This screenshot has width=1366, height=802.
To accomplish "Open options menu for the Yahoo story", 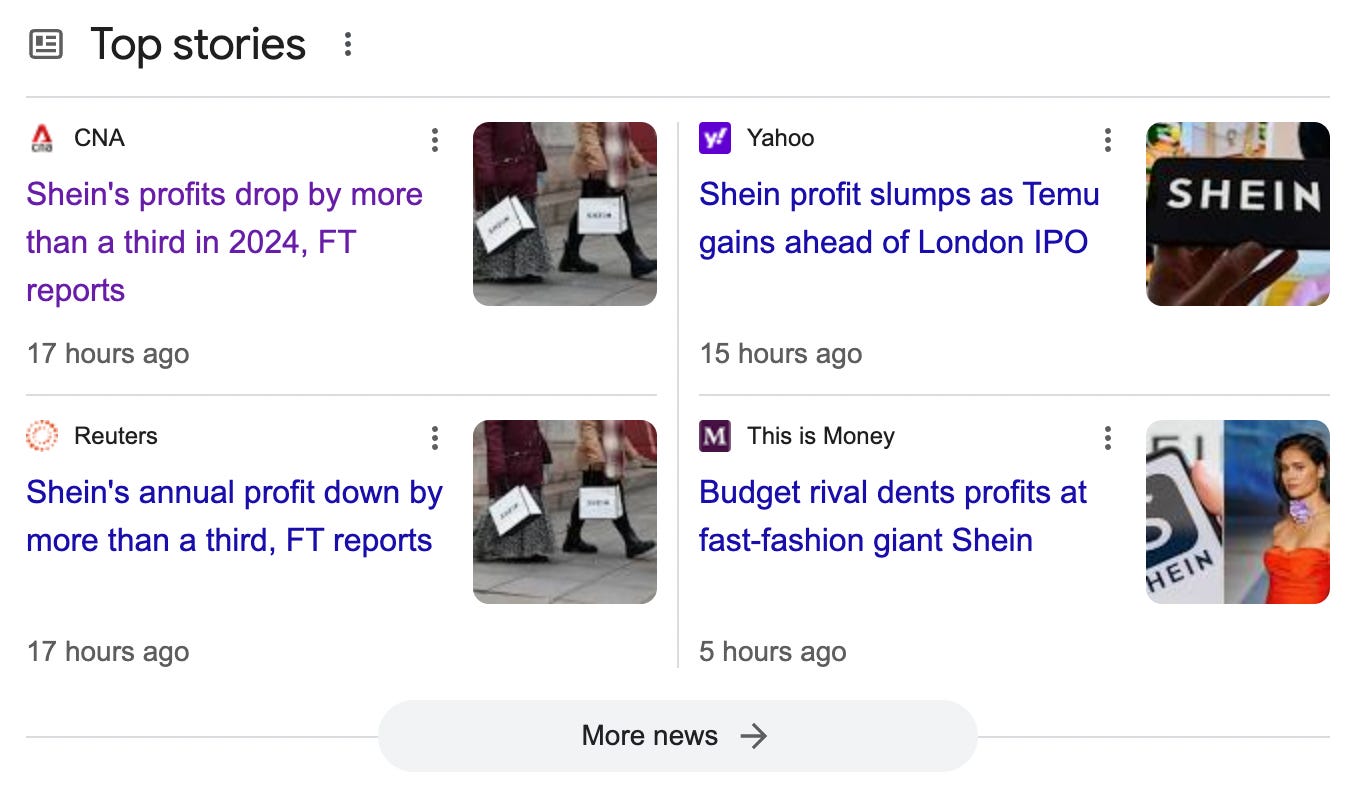I will [1107, 140].
